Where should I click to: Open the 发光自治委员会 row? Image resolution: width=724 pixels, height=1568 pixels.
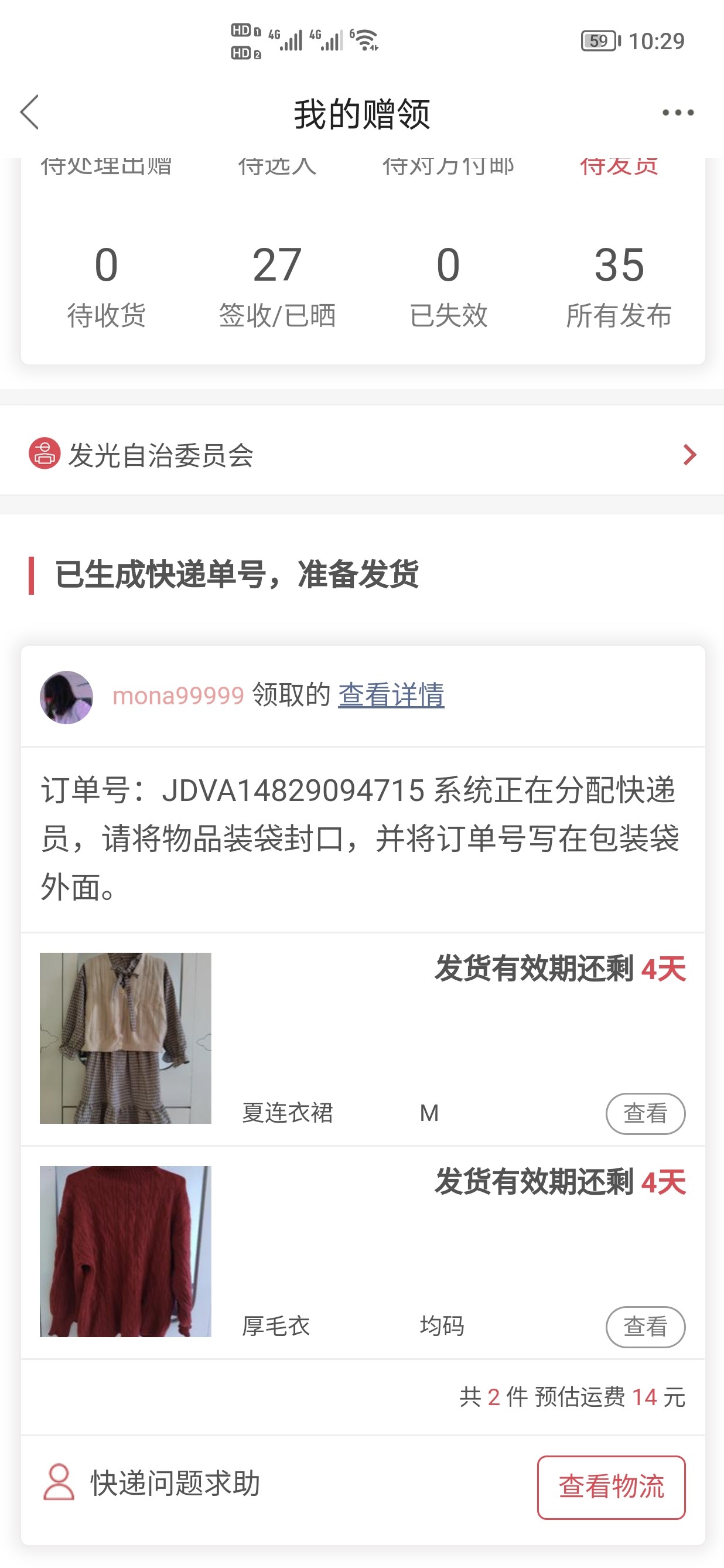click(362, 455)
